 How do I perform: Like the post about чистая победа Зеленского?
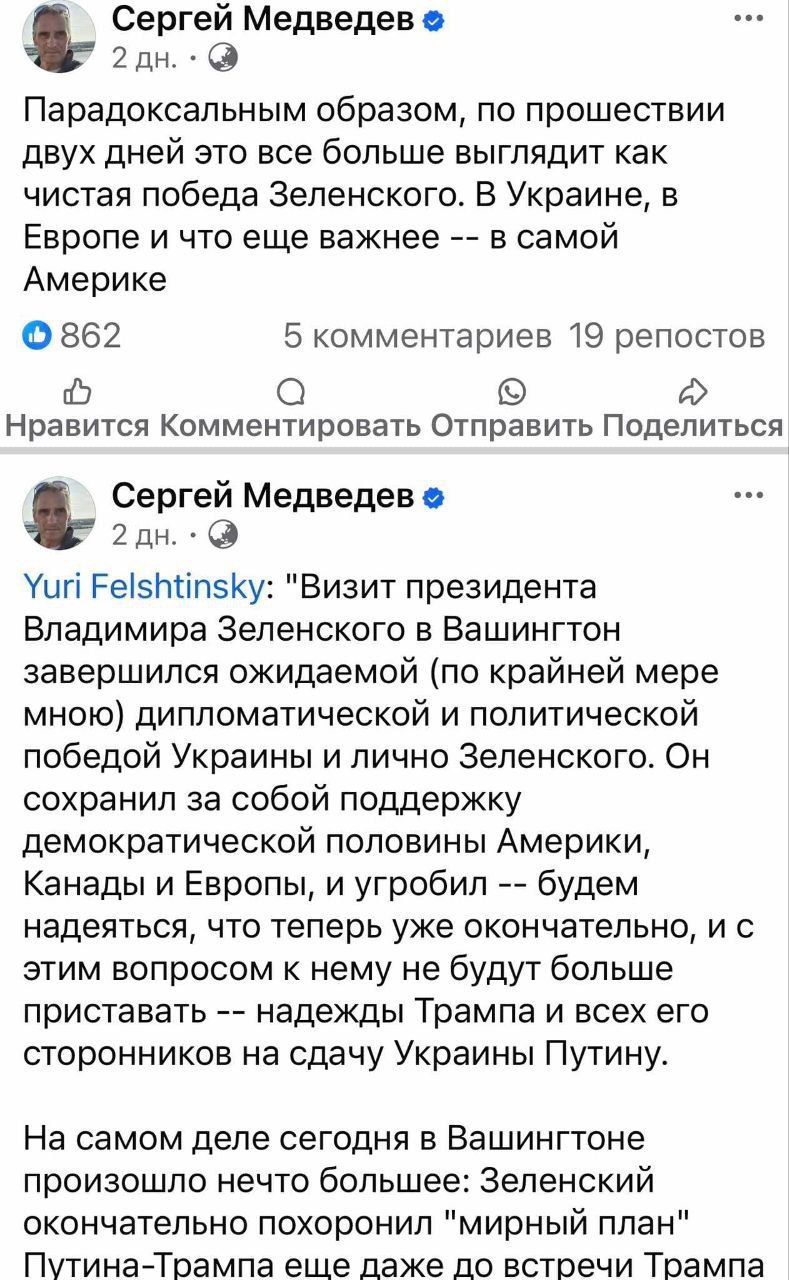[77, 408]
